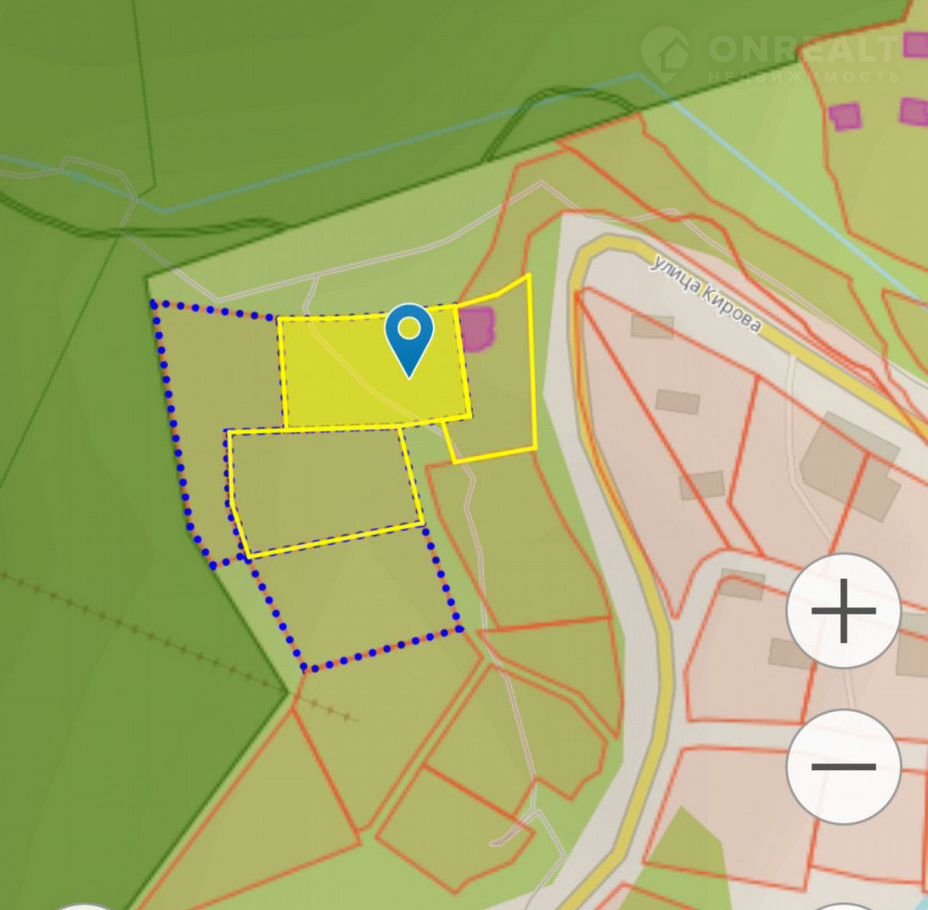Zoom in with the plus button
Screen dimensions: 928x910
[x=843, y=610]
